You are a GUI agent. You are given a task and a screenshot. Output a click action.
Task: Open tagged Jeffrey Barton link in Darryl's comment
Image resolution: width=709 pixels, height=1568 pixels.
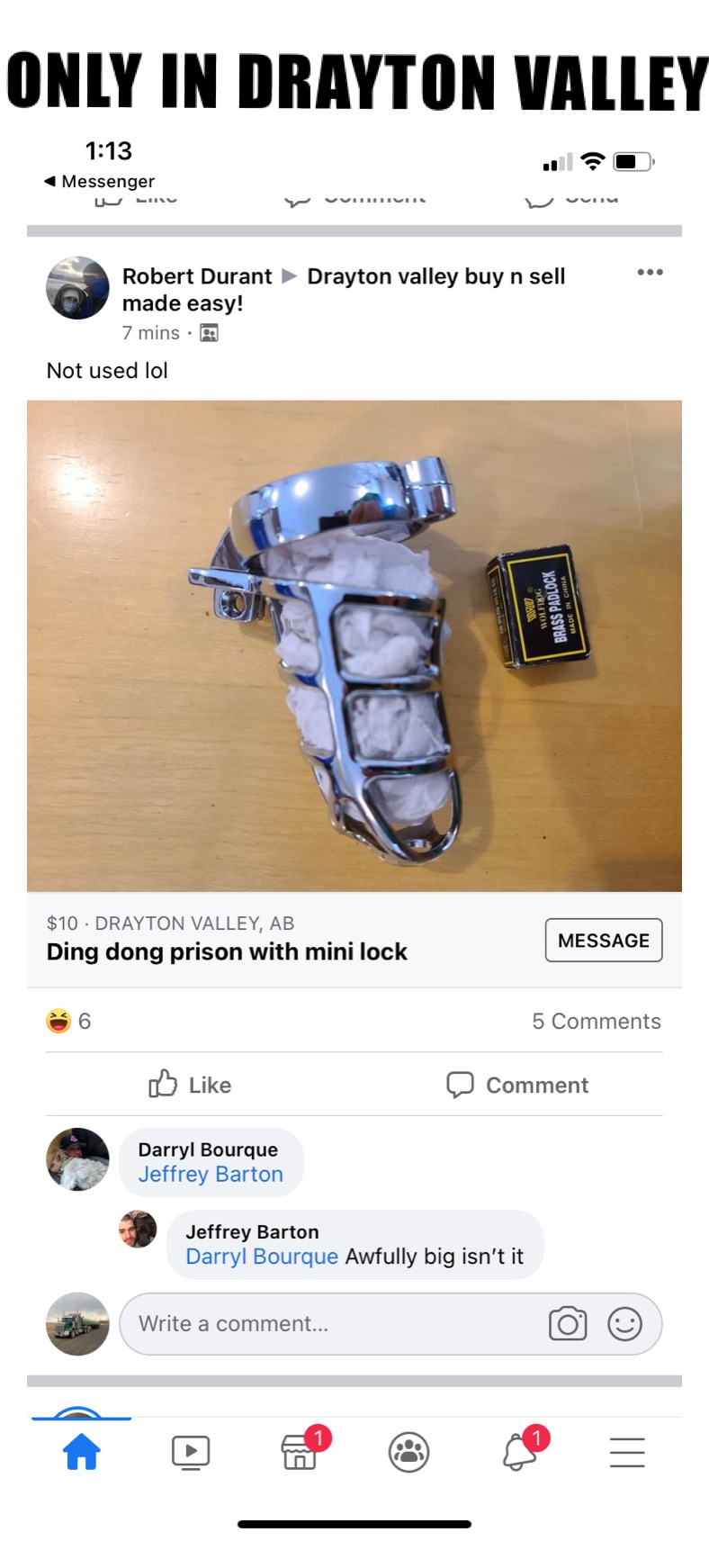point(211,1174)
